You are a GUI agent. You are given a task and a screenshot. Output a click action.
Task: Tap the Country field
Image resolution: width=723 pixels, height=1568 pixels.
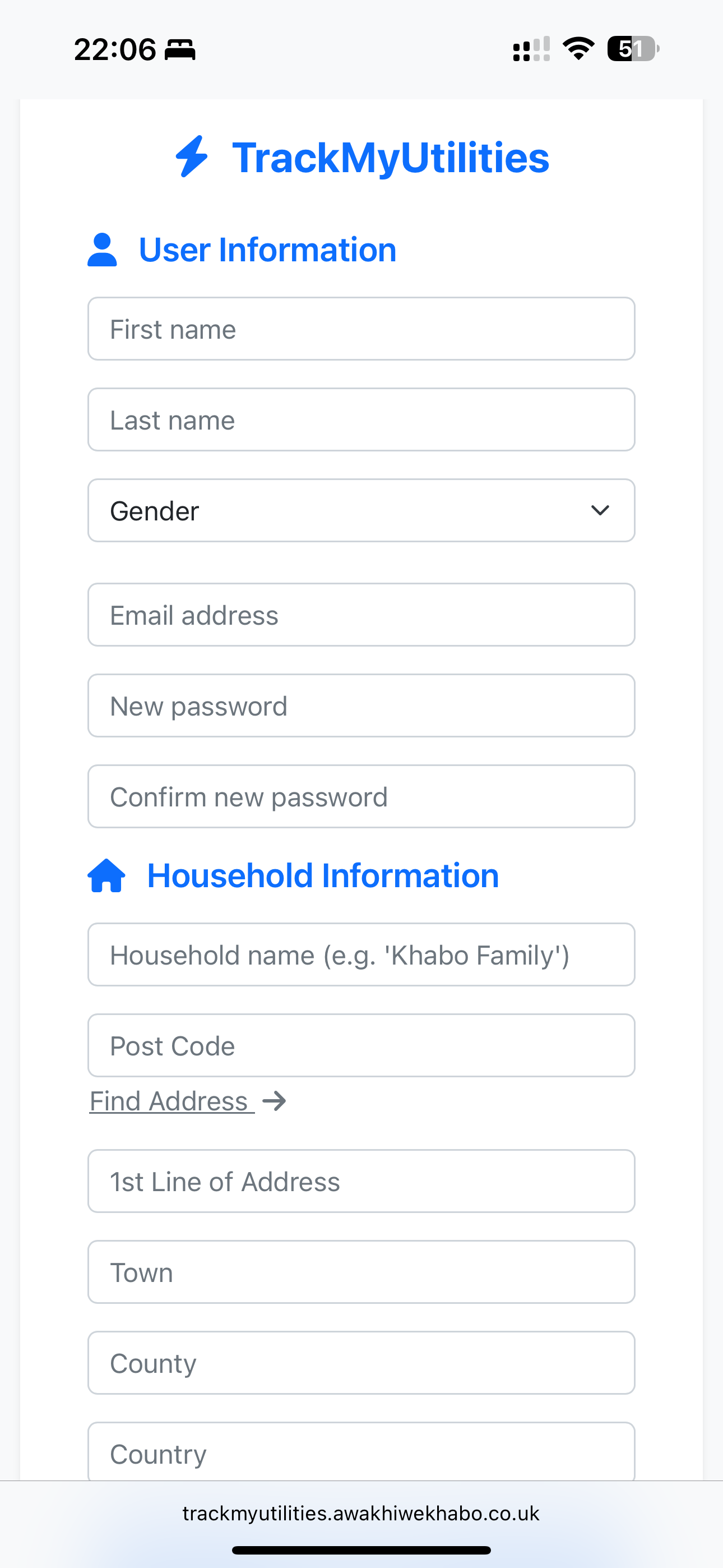coord(361,1451)
